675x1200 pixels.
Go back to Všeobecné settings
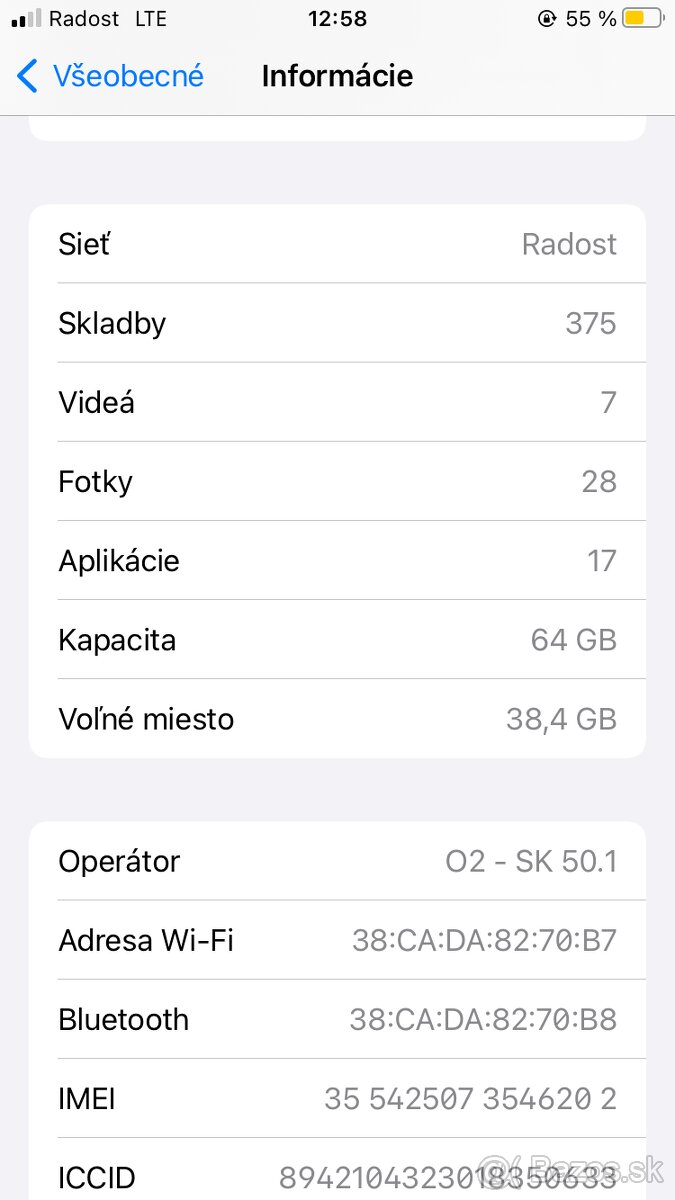click(x=110, y=76)
